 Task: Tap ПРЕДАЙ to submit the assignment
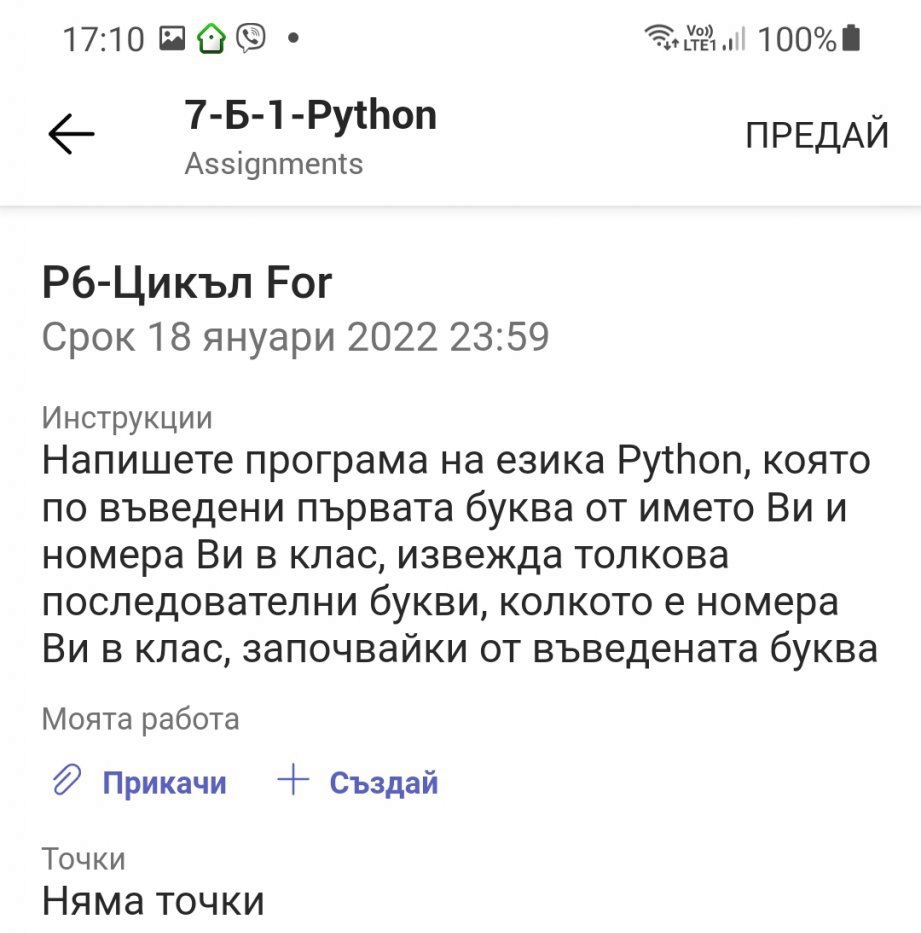816,135
